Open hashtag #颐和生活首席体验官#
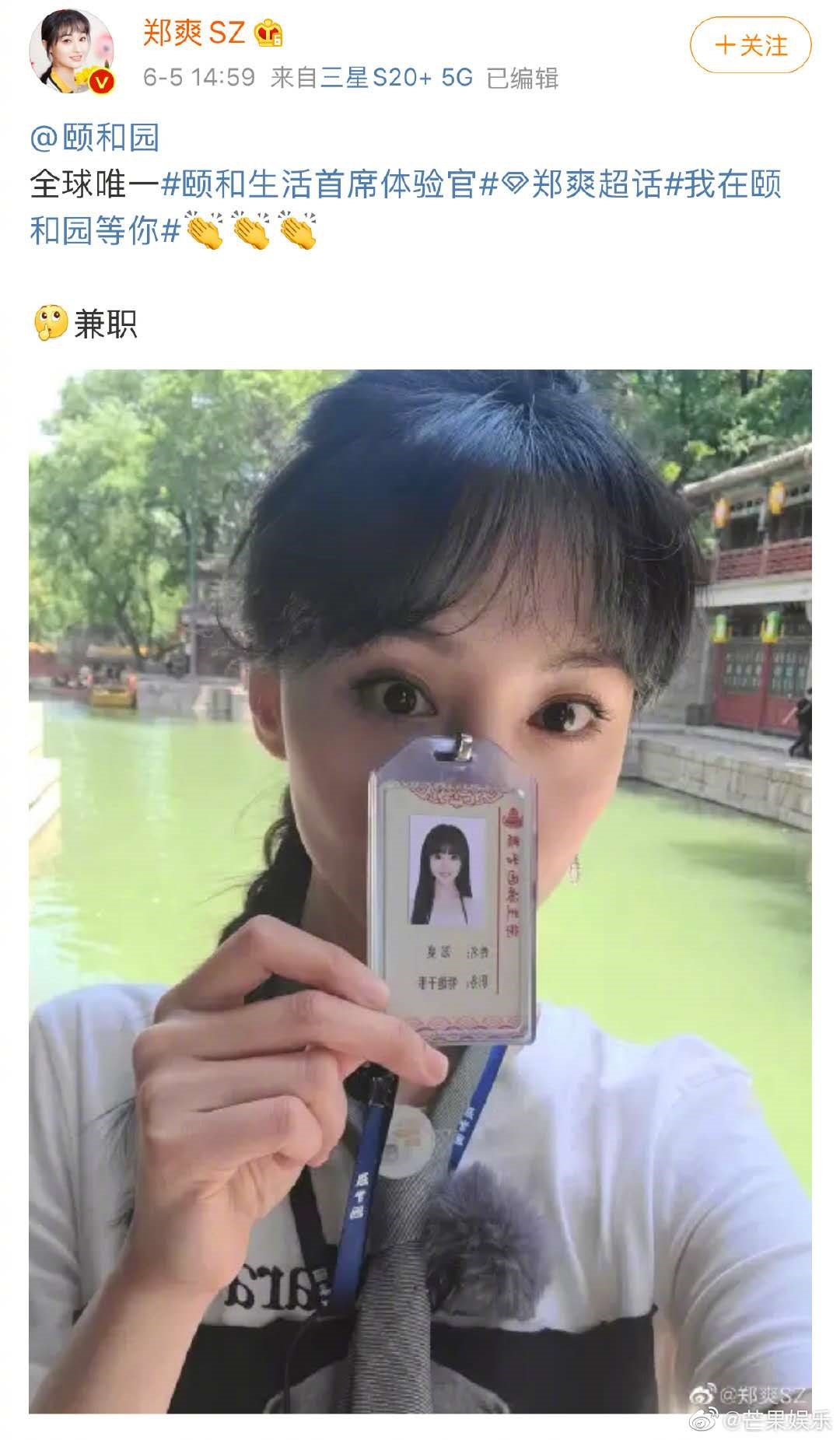Viewport: 840px width, 1440px height. tap(328, 184)
